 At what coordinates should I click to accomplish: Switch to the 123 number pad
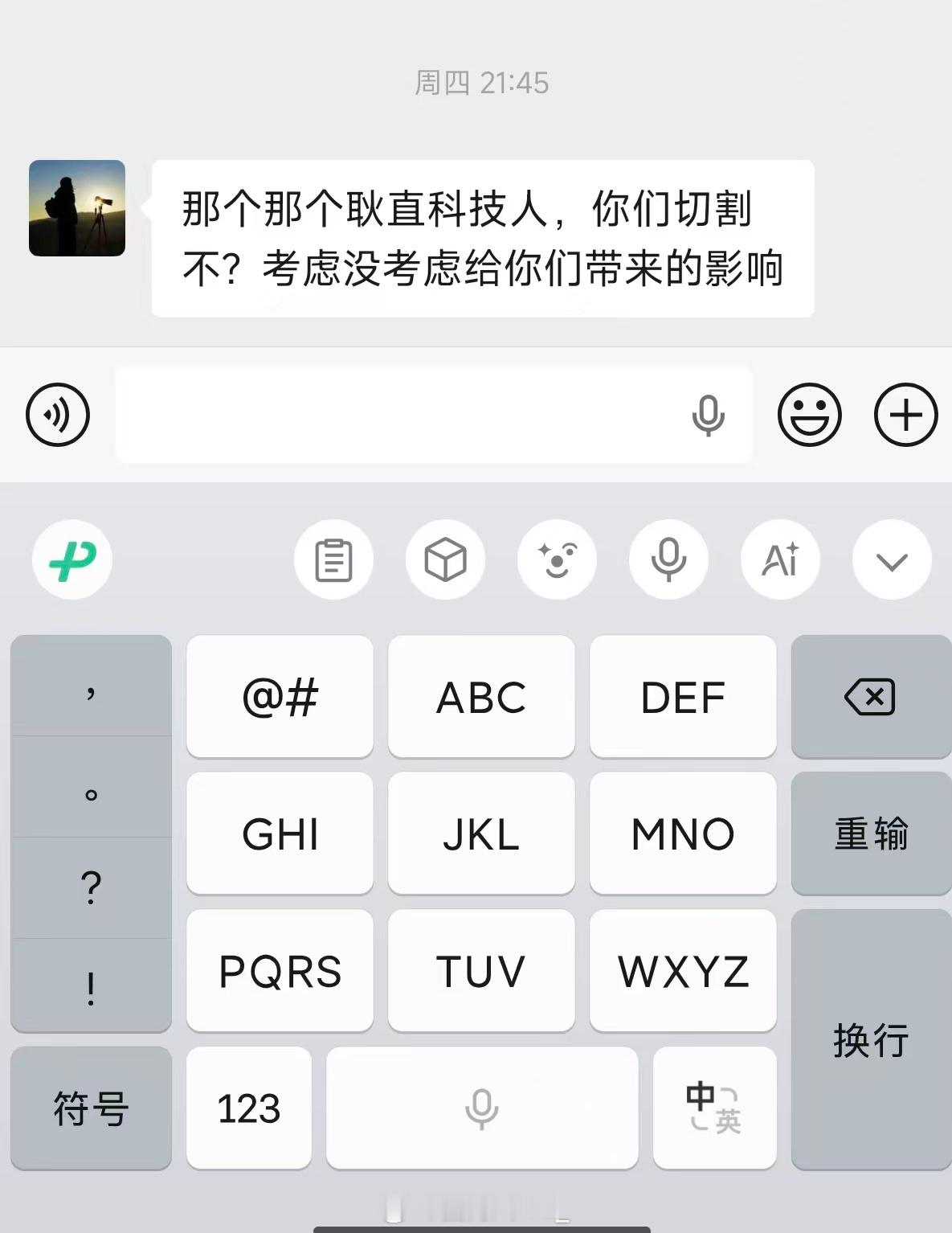coord(248,1108)
